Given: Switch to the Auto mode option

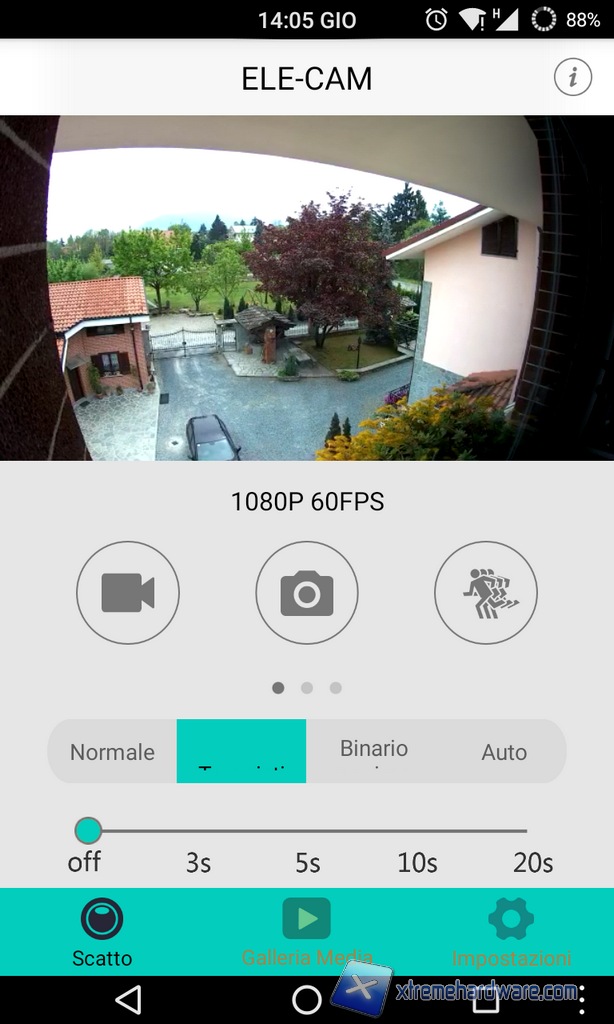Looking at the screenshot, I should 504,752.
